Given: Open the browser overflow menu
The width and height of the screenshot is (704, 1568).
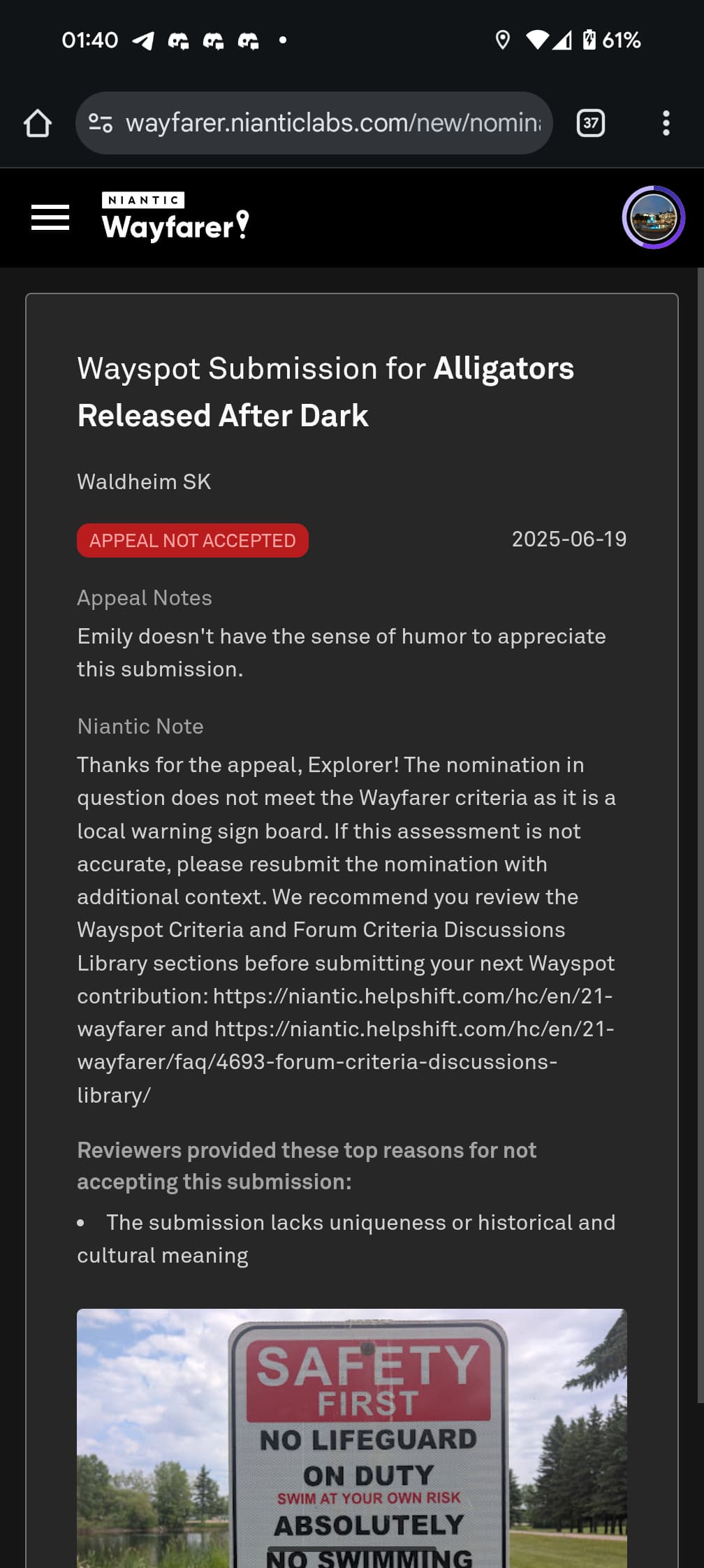Looking at the screenshot, I should pyautogui.click(x=666, y=123).
